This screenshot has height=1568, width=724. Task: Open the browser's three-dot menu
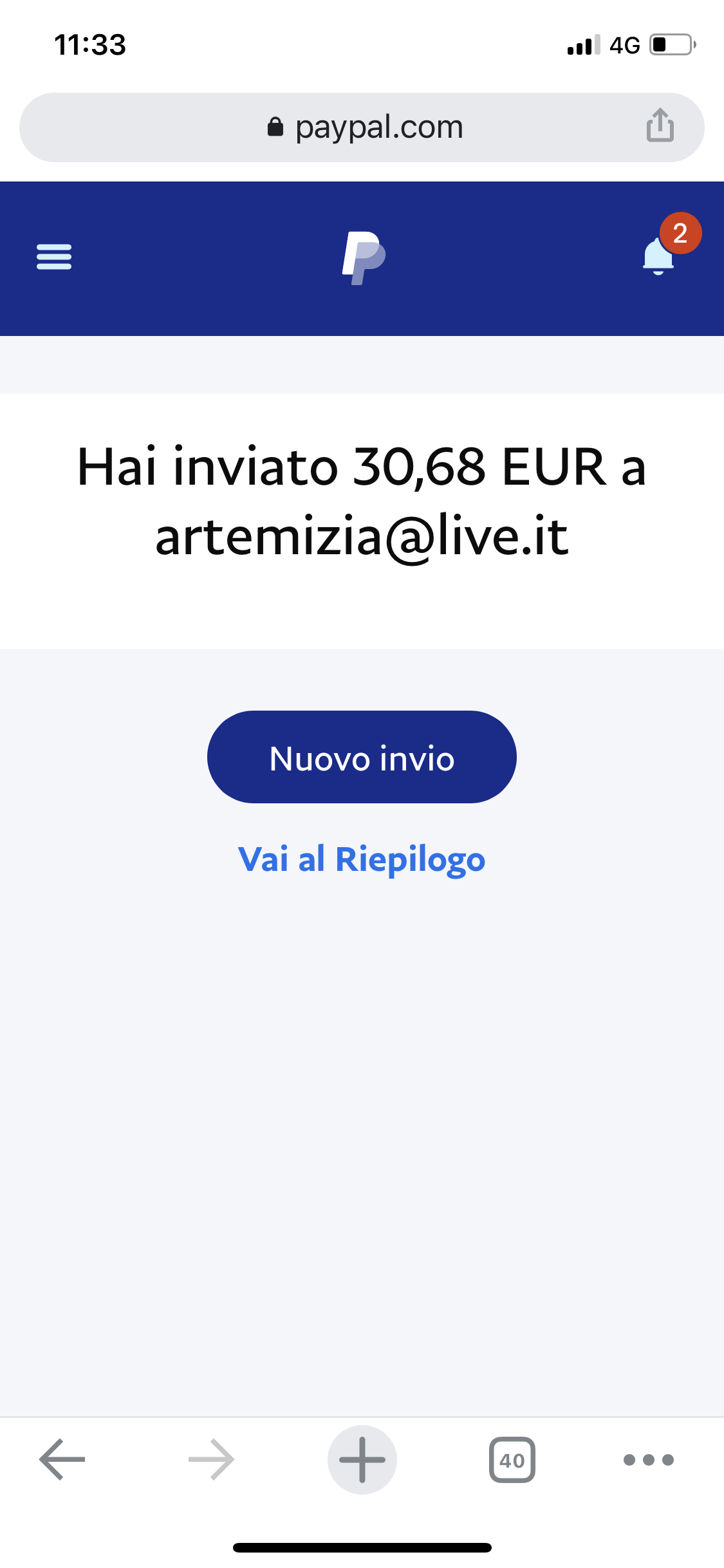(648, 1459)
